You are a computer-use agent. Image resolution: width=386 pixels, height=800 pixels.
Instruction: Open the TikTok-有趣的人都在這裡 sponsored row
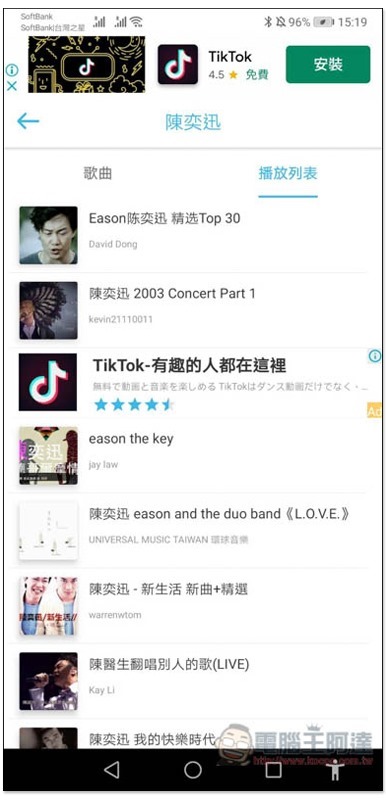[x=193, y=383]
